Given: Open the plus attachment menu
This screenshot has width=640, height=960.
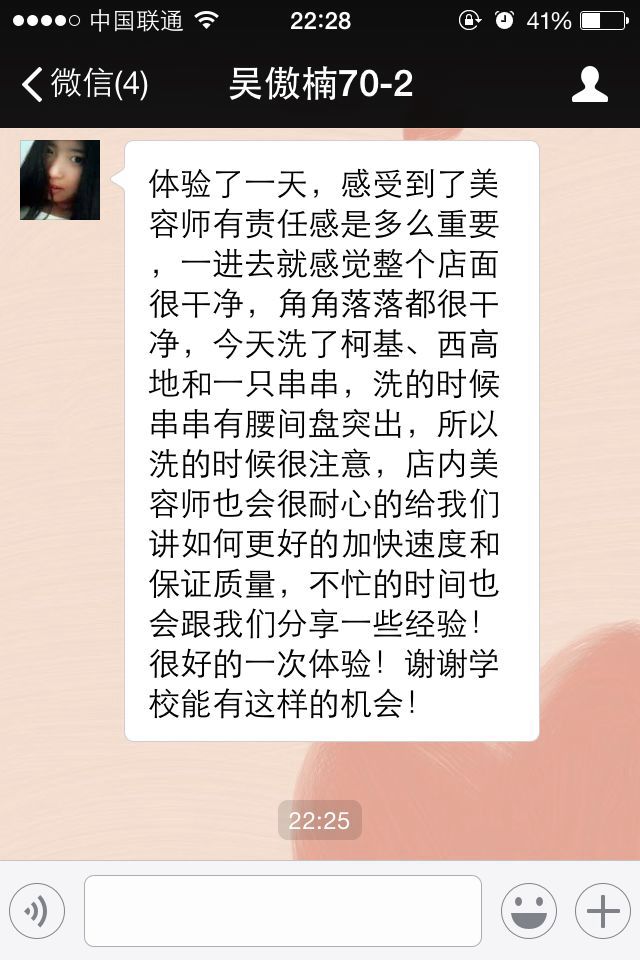Looking at the screenshot, I should (x=602, y=911).
